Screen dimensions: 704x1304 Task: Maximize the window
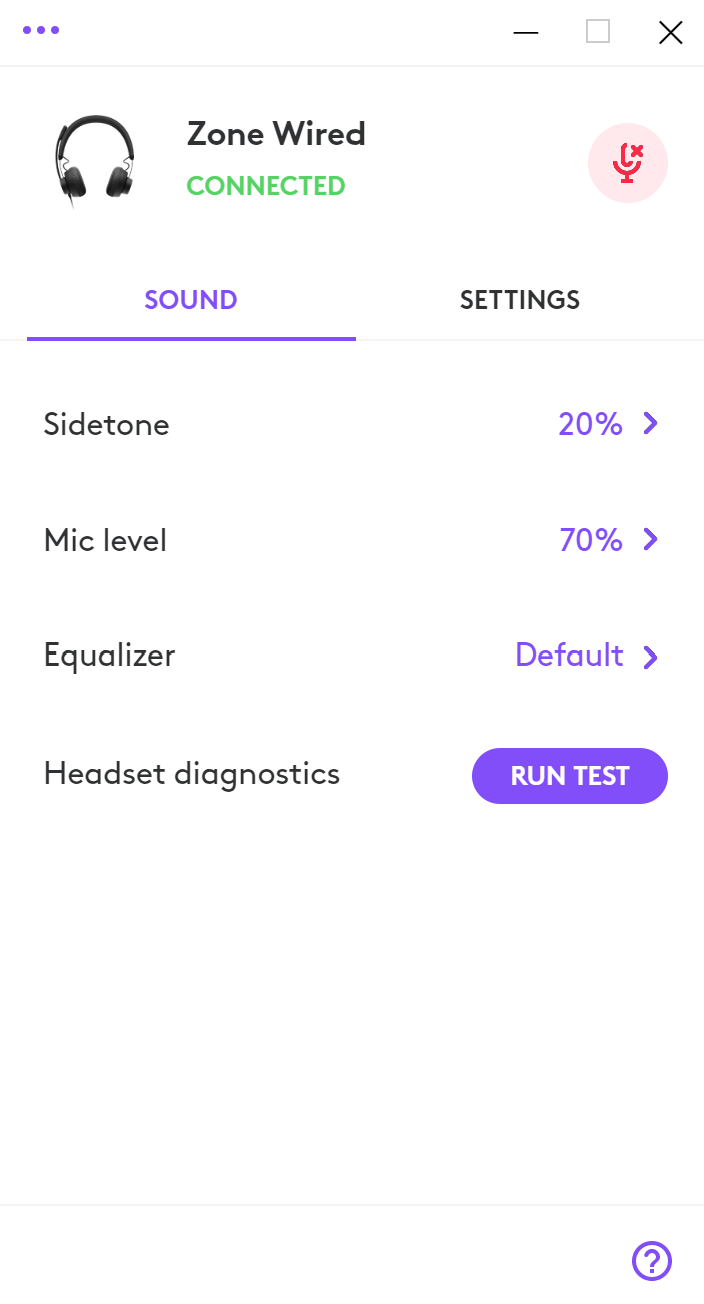598,32
